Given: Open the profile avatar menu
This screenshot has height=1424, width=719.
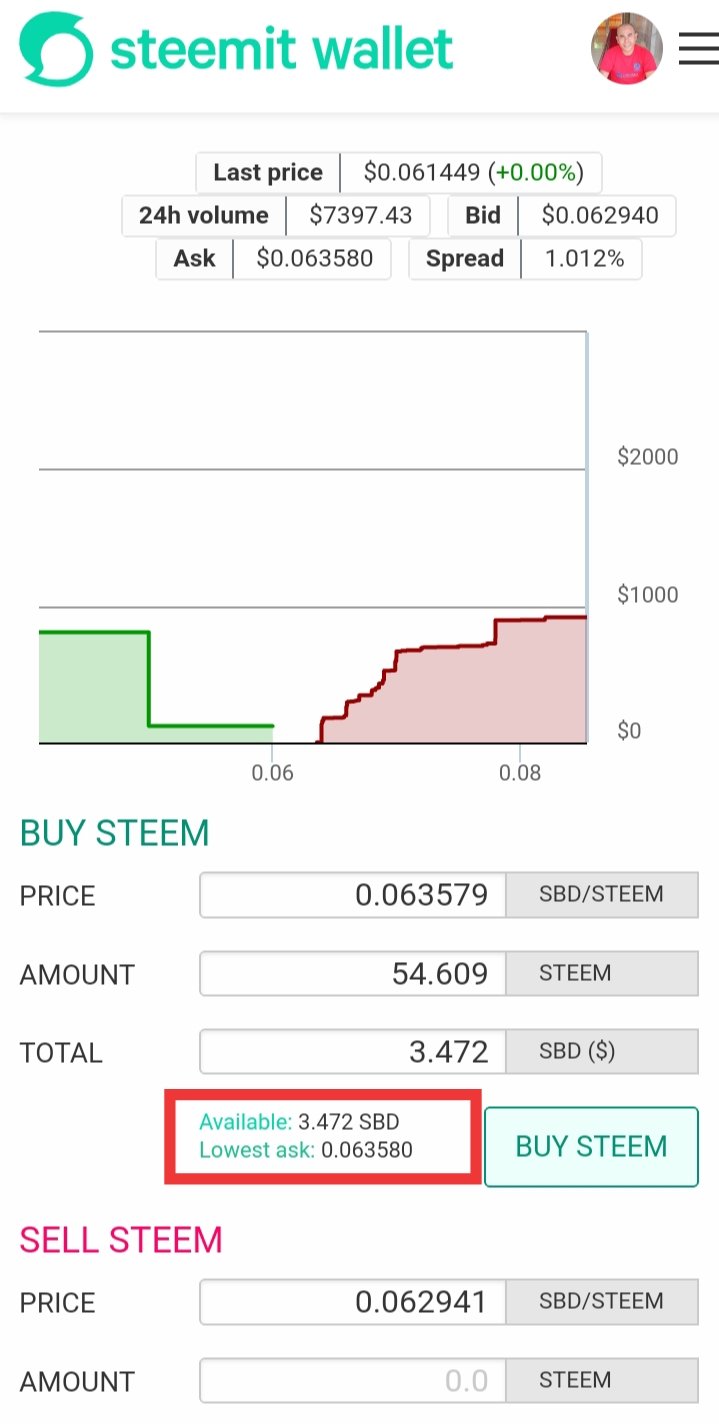Looking at the screenshot, I should point(627,49).
